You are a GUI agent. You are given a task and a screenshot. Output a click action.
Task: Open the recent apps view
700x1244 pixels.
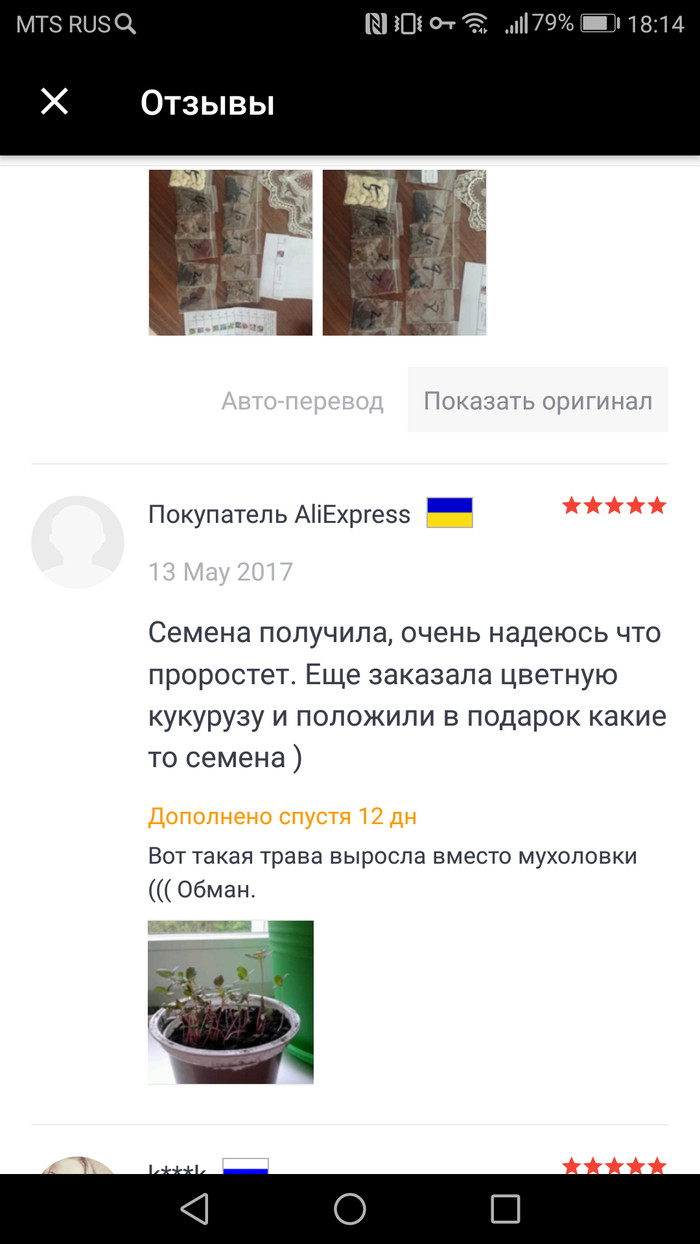(505, 1208)
